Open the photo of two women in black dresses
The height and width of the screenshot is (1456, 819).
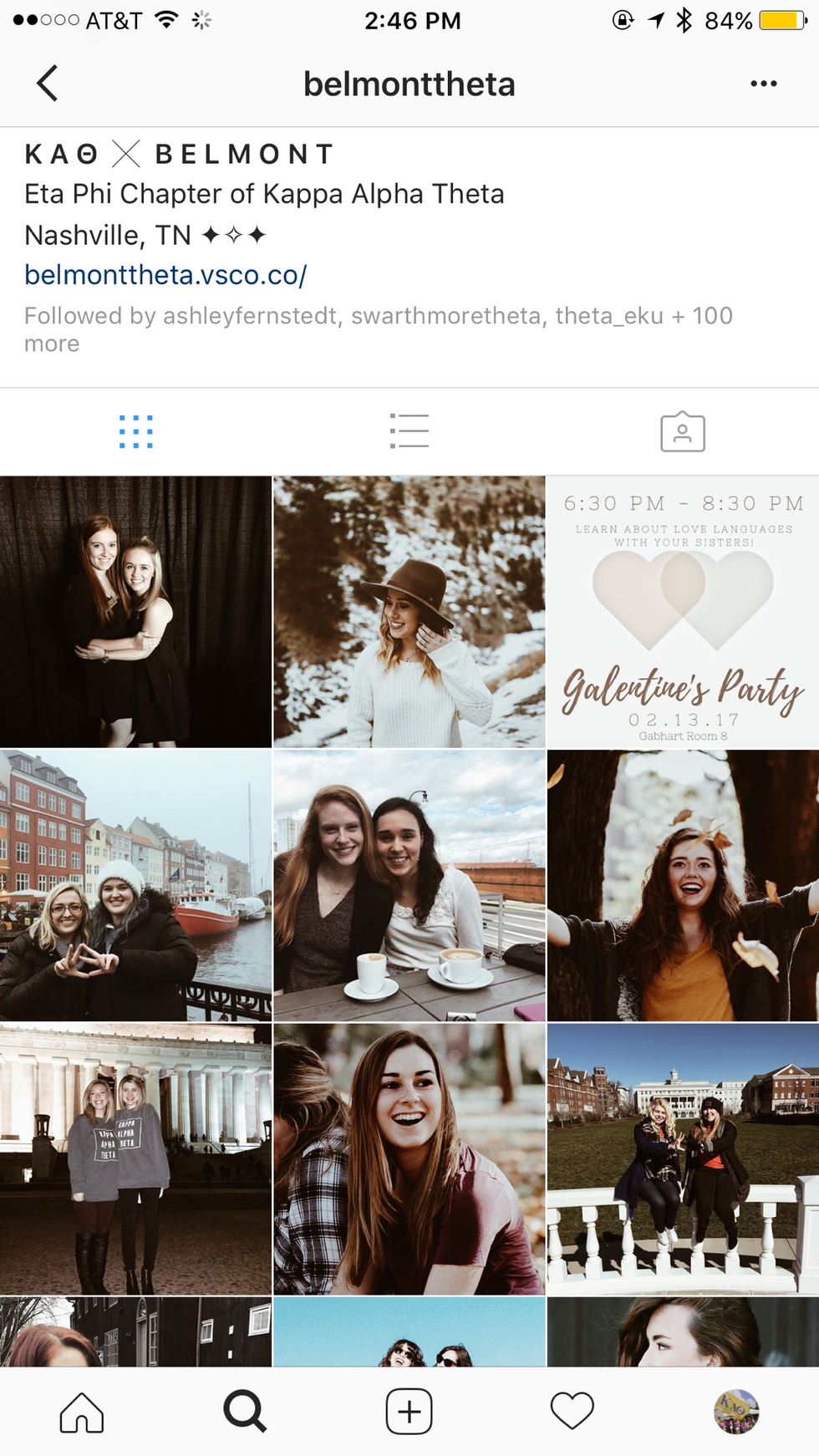(135, 612)
